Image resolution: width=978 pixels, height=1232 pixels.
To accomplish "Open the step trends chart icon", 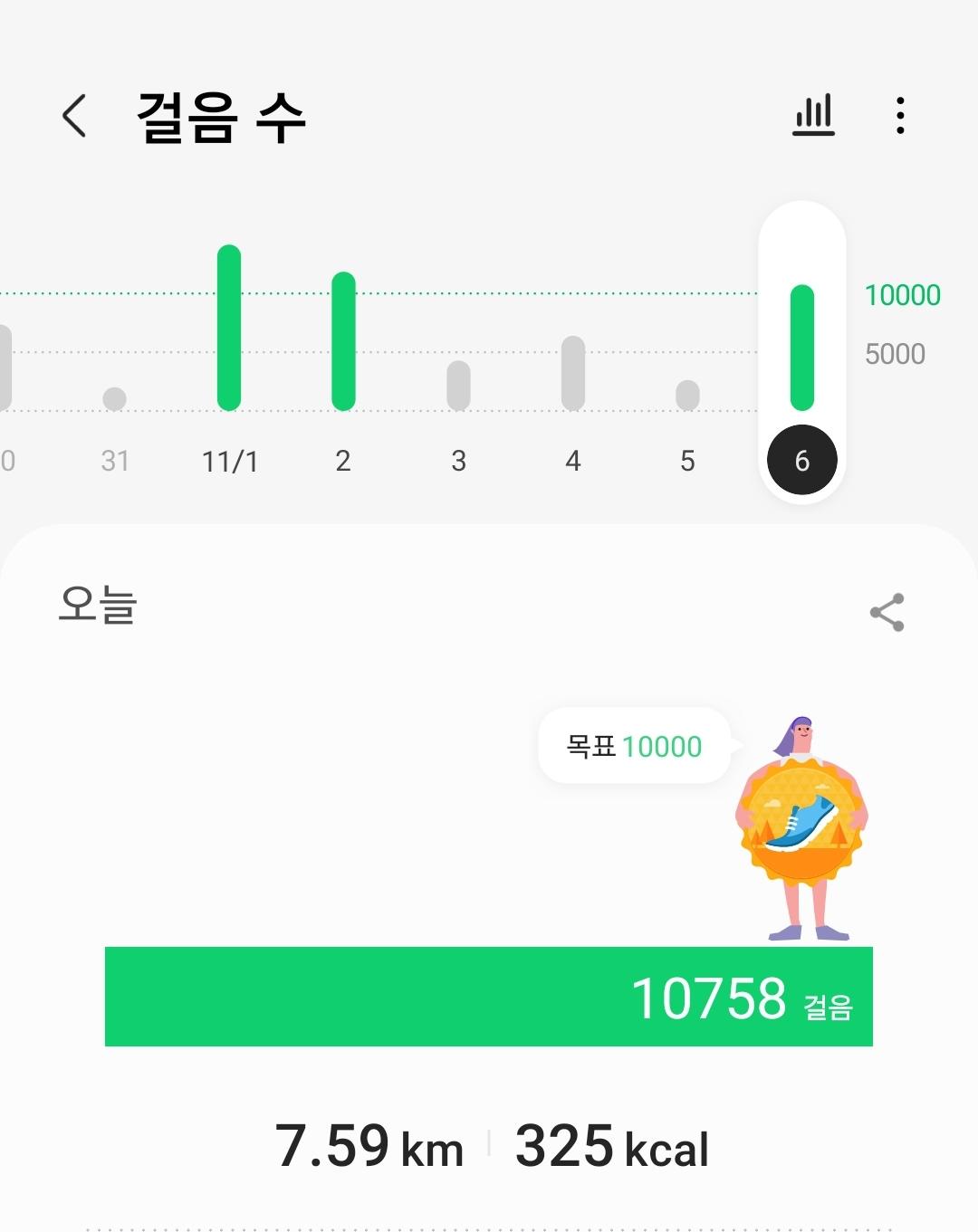I will pos(813,116).
